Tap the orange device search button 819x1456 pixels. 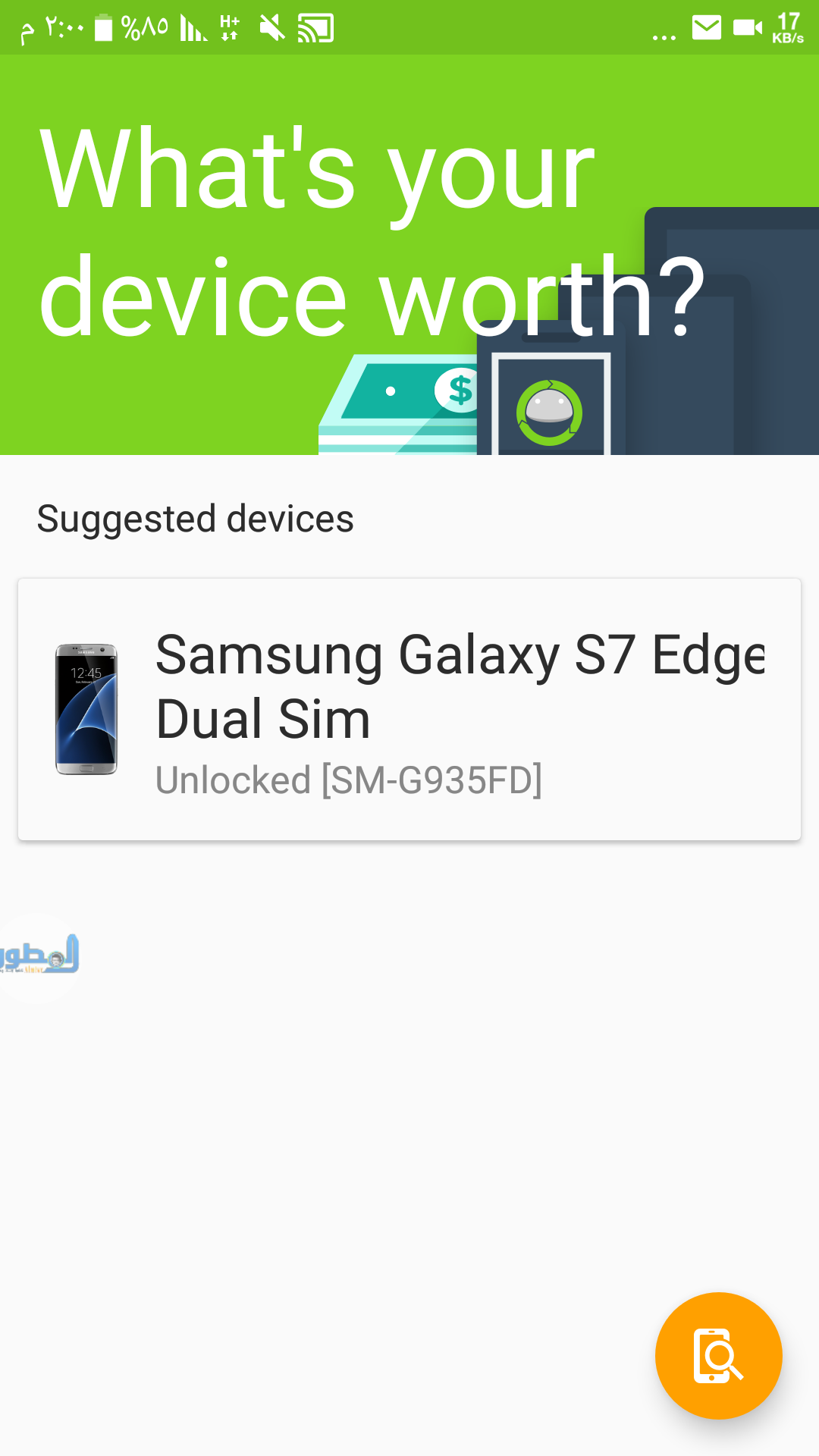pyautogui.click(x=718, y=1355)
